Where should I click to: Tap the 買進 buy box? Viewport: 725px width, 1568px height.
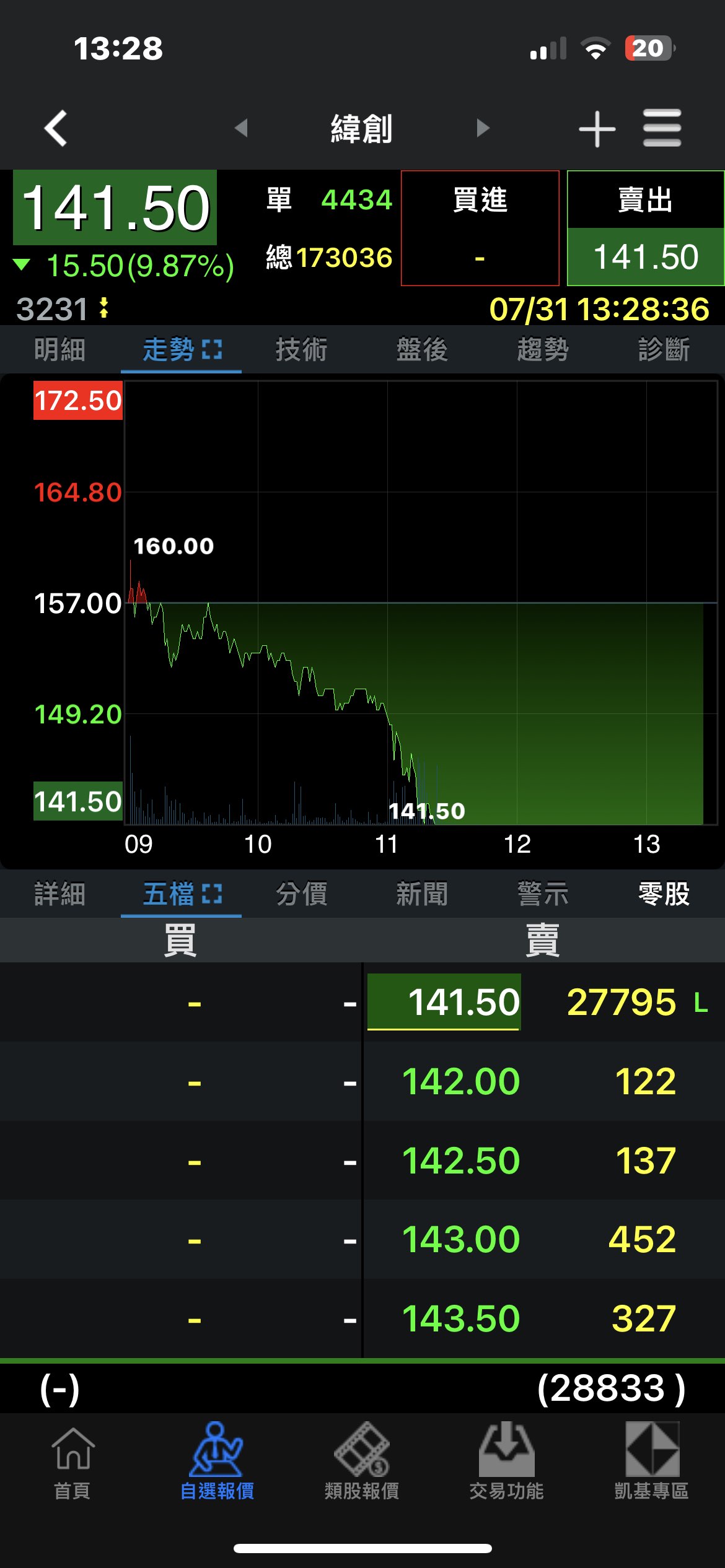[480, 228]
